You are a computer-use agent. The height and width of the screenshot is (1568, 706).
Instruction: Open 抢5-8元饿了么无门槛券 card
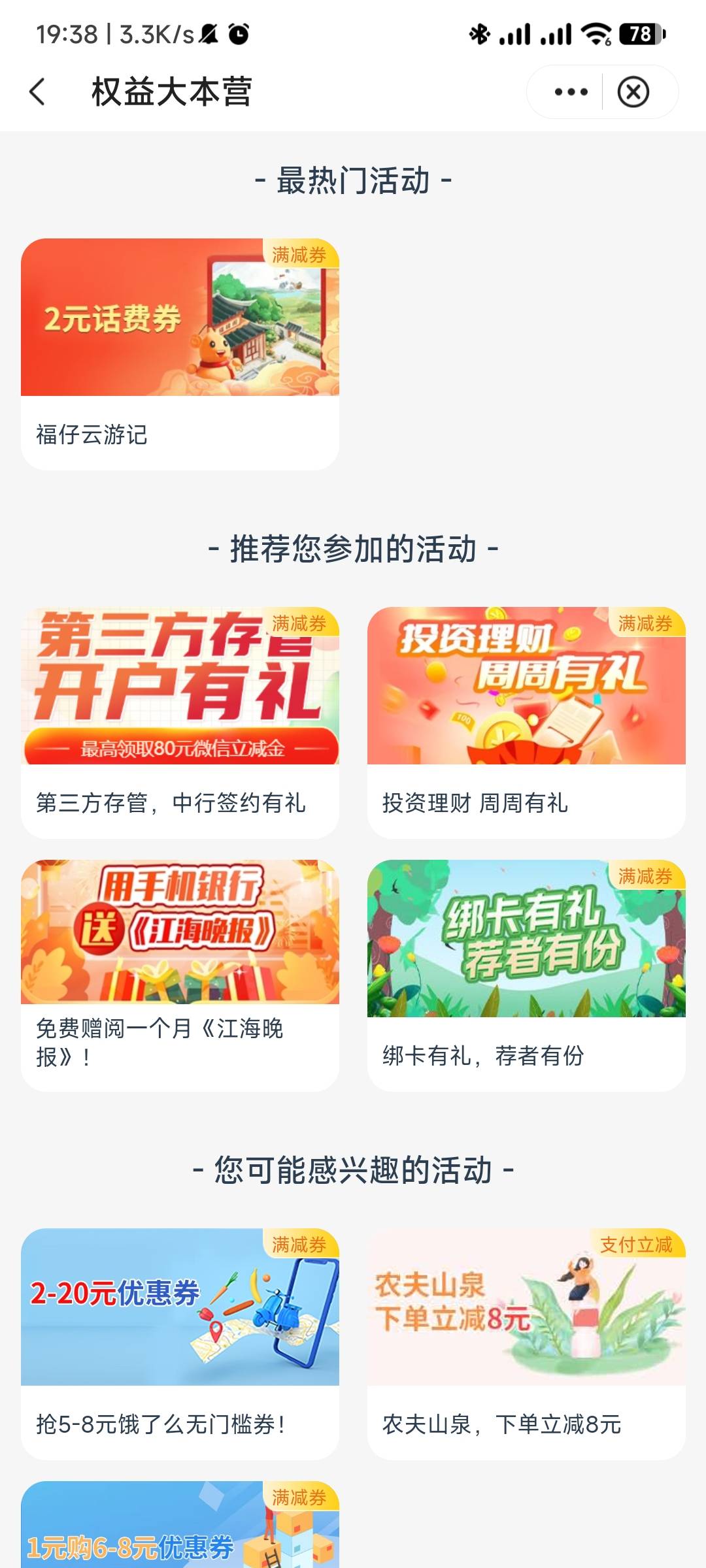click(x=180, y=1343)
